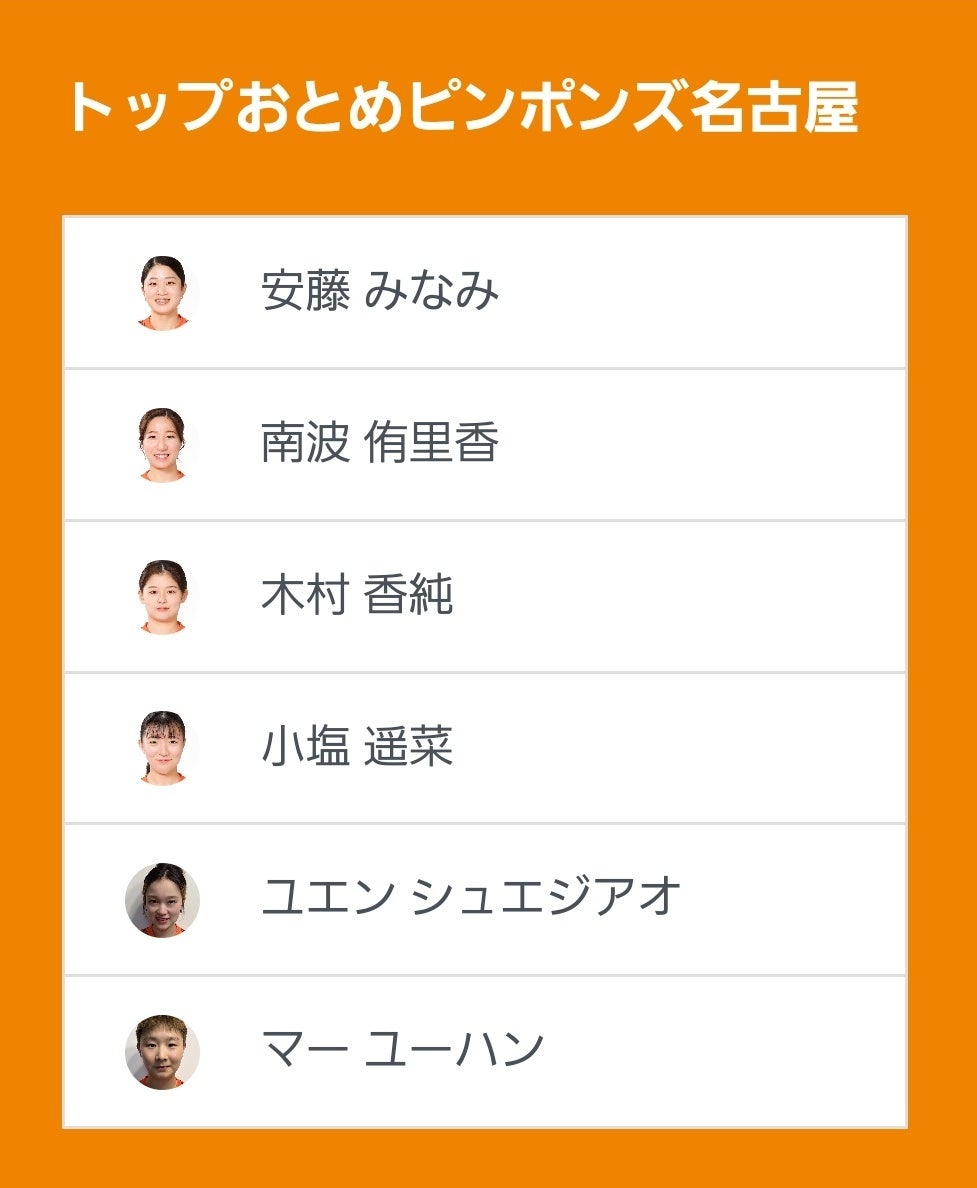The image size is (977, 1188).
Task: Open マー ユーハン's profile
Action: point(402,1051)
